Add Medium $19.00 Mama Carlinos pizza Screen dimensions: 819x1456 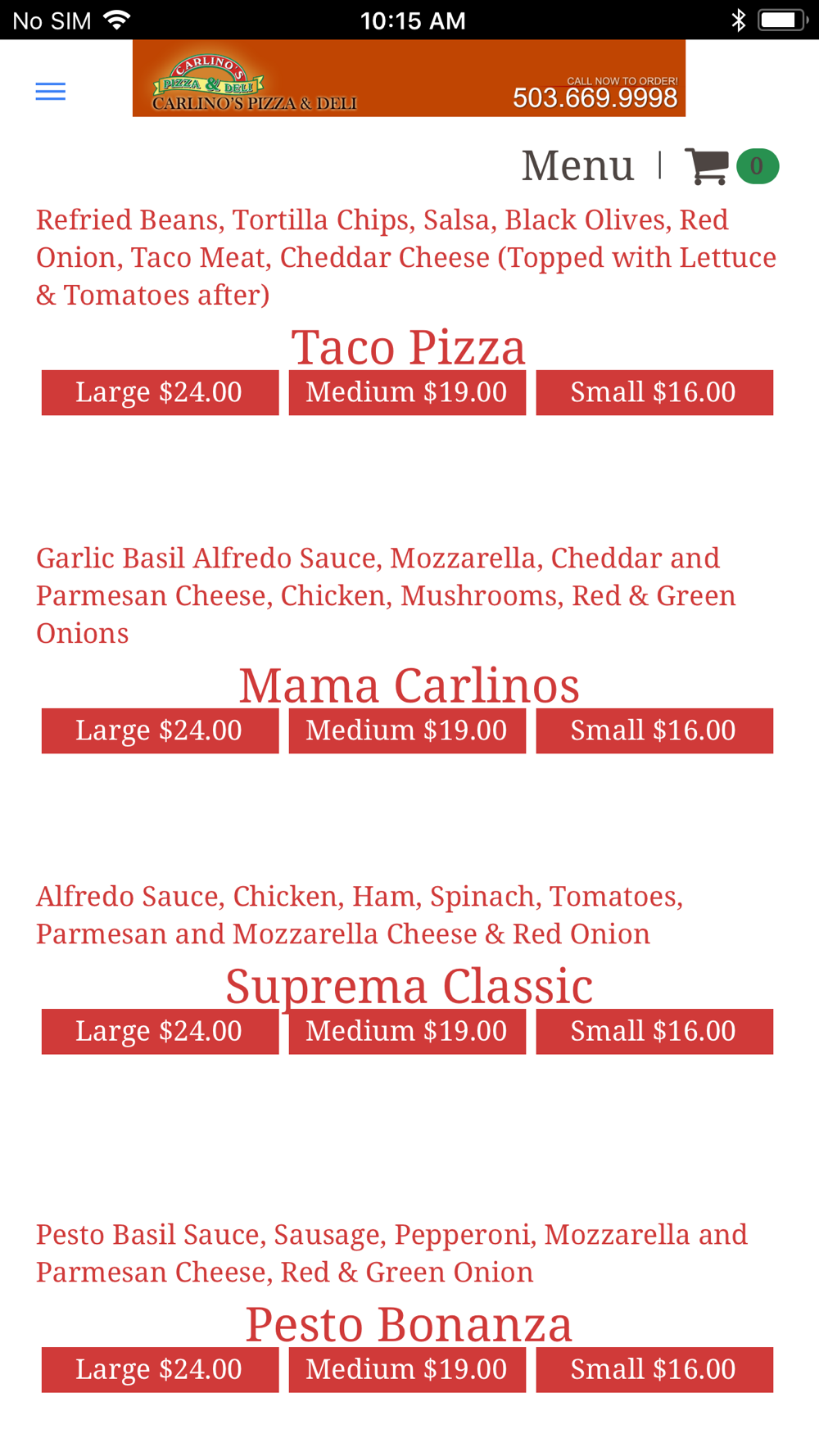tap(407, 730)
